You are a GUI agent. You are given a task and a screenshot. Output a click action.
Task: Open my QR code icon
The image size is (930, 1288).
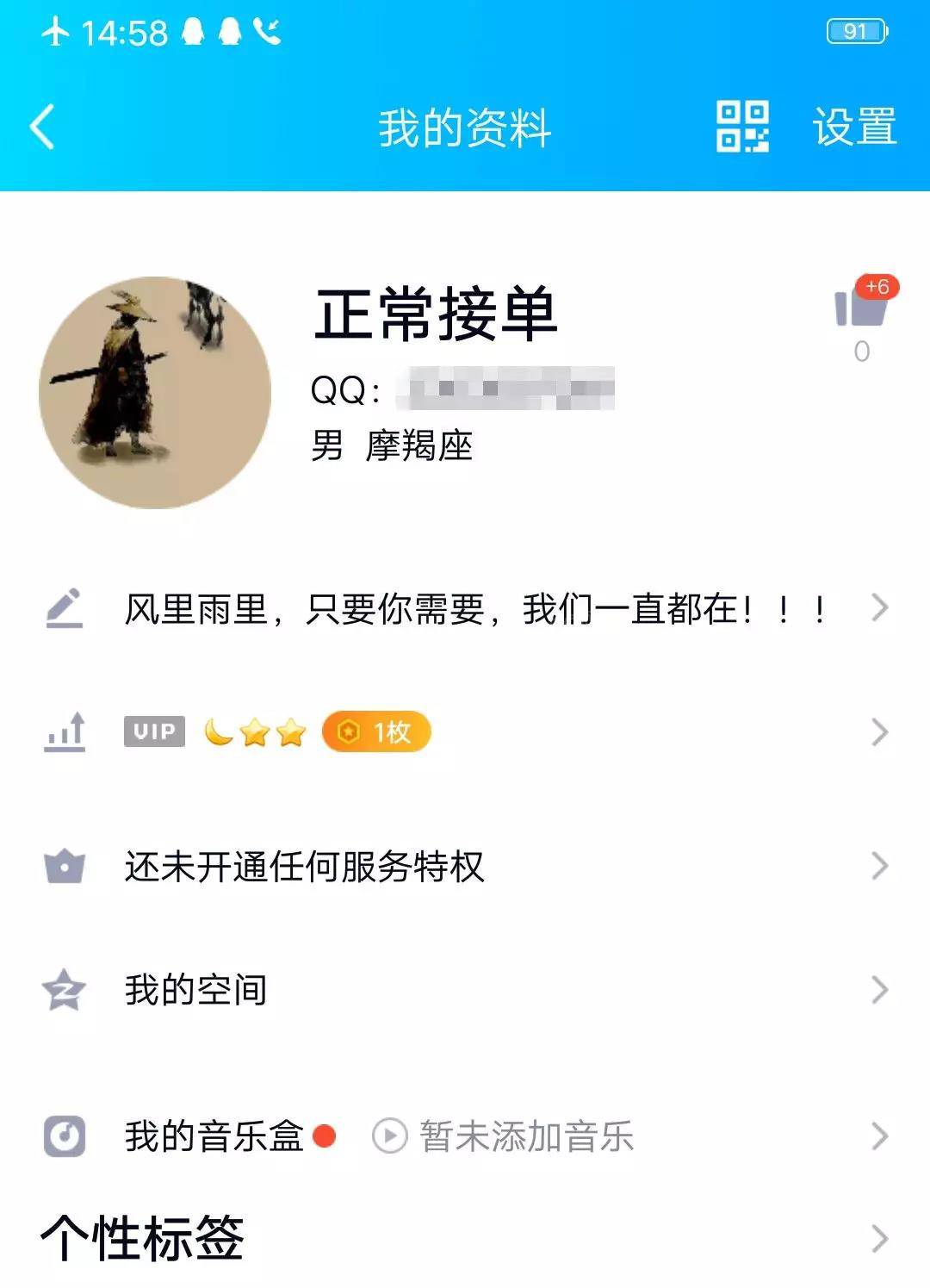point(742,128)
